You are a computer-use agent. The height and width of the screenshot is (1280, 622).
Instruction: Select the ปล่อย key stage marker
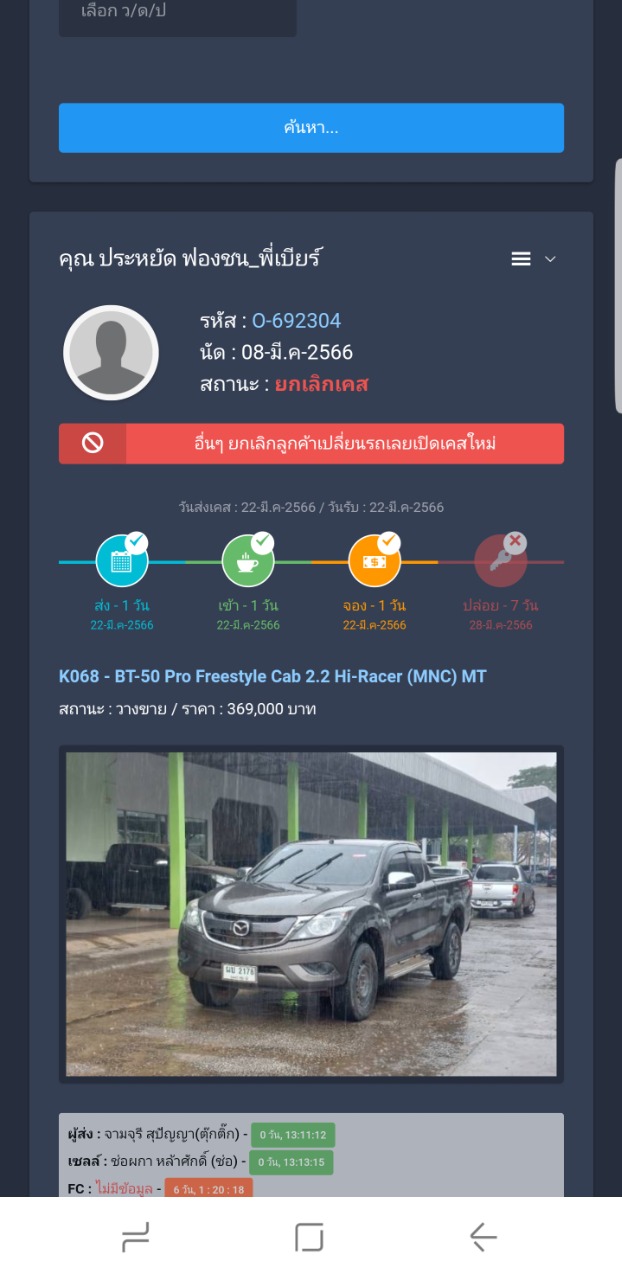point(500,561)
